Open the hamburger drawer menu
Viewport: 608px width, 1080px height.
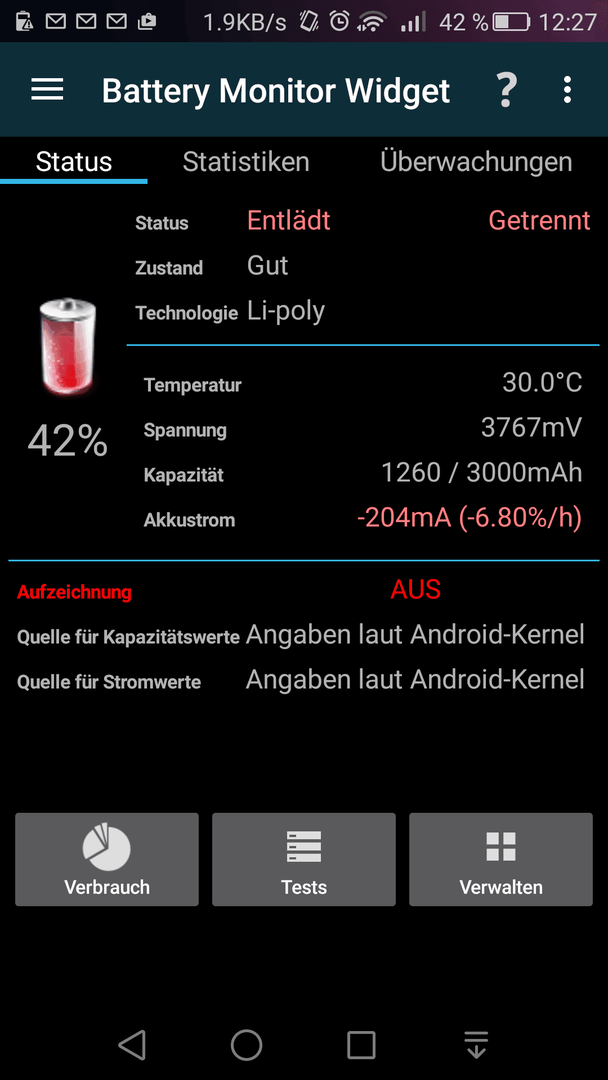[47, 90]
